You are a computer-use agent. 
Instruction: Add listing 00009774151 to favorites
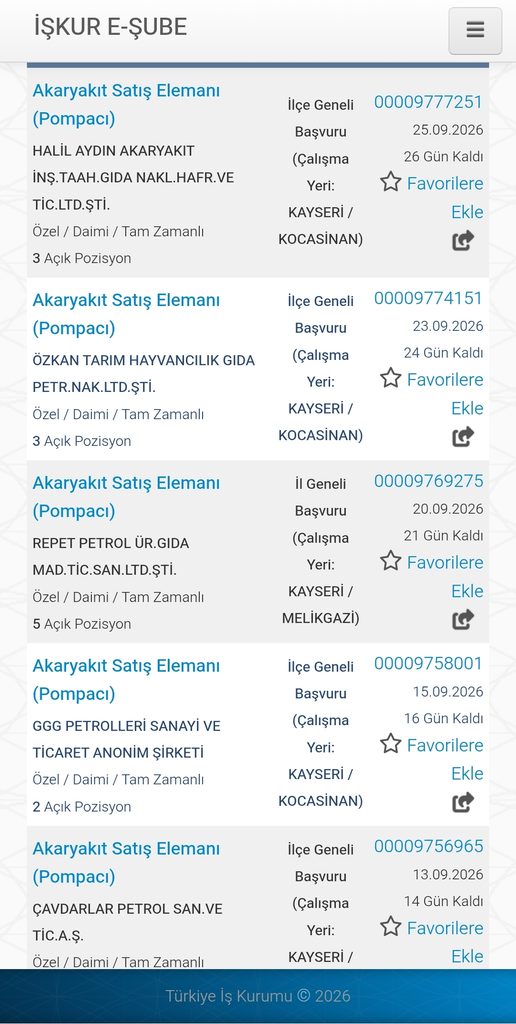point(432,393)
